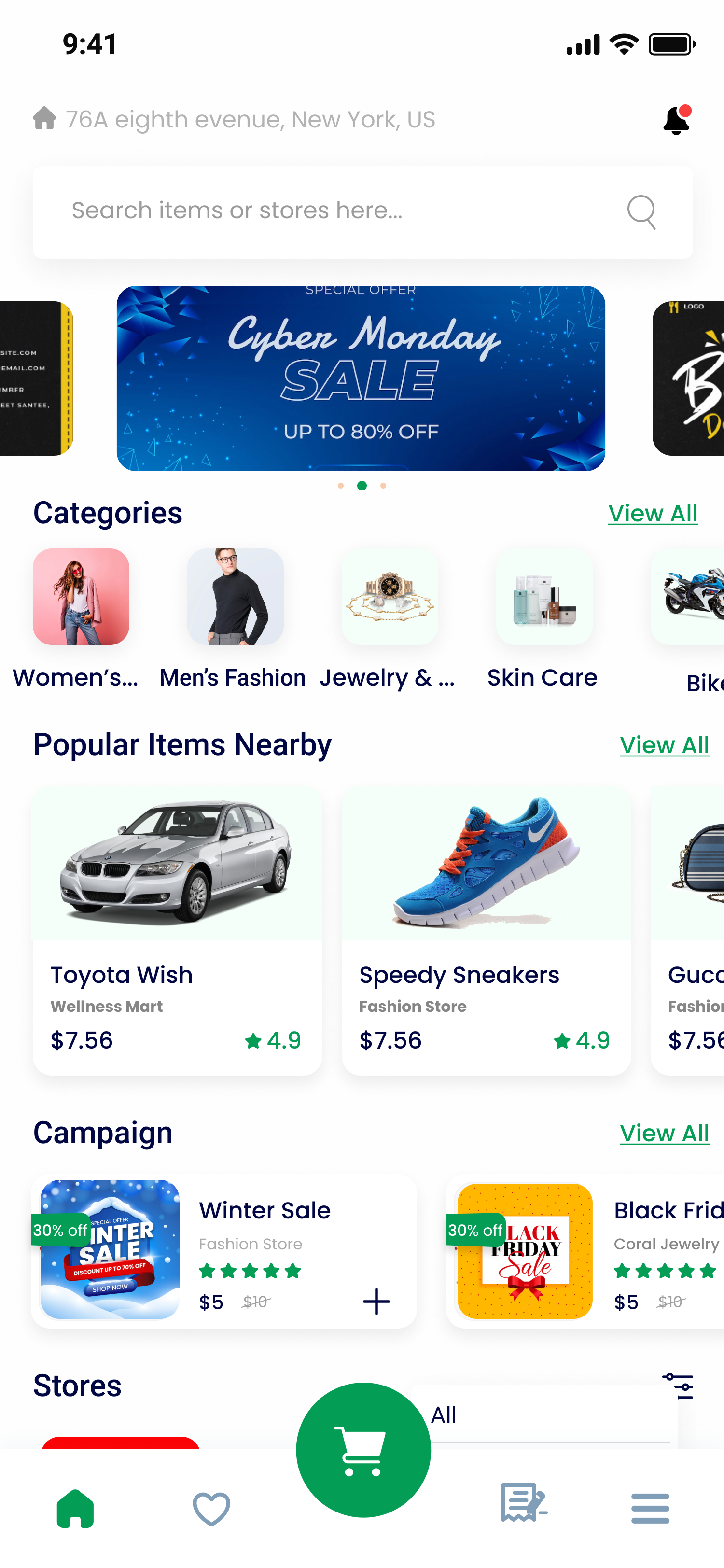724x1568 pixels.
Task: View all categories
Action: 652,513
